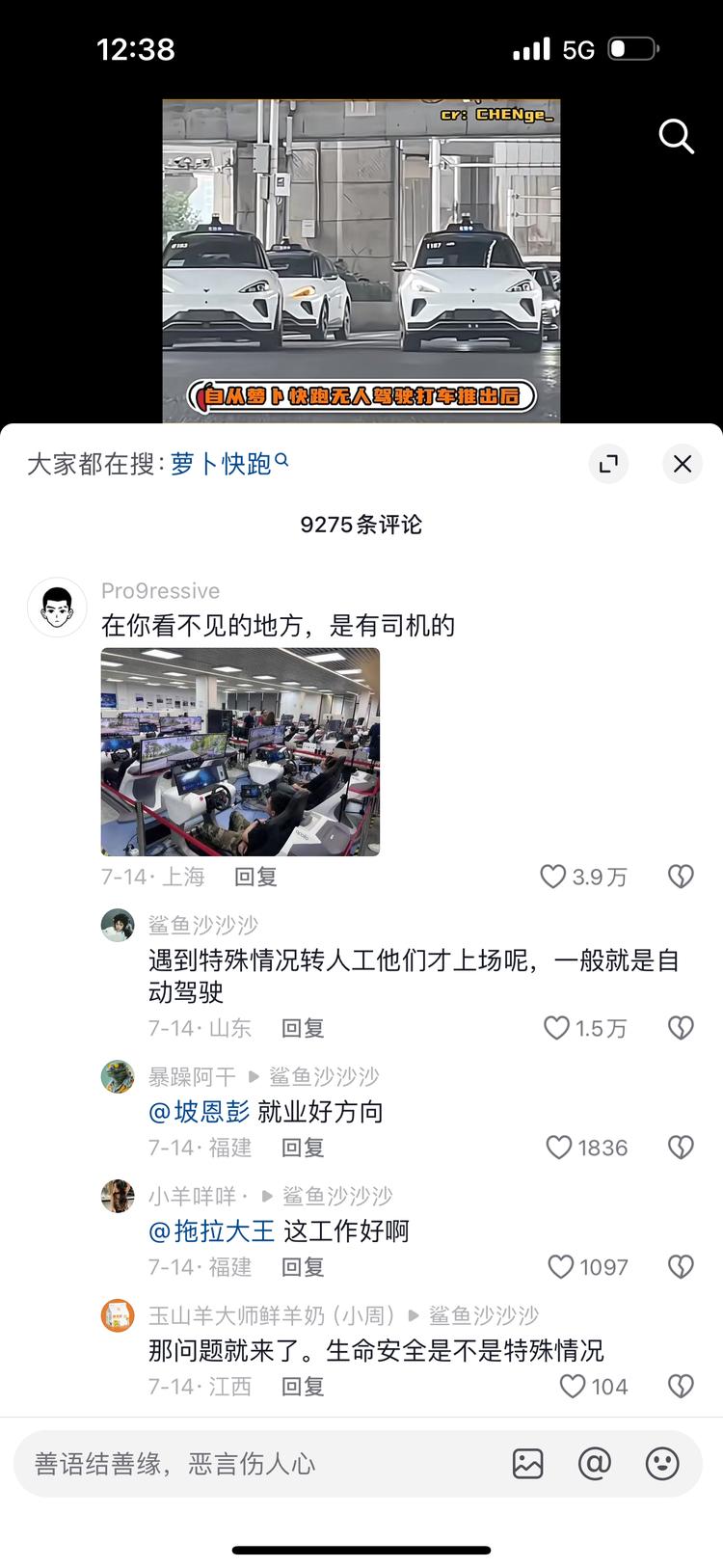Like Pro9ressive's top comment heart icon

[x=552, y=877]
